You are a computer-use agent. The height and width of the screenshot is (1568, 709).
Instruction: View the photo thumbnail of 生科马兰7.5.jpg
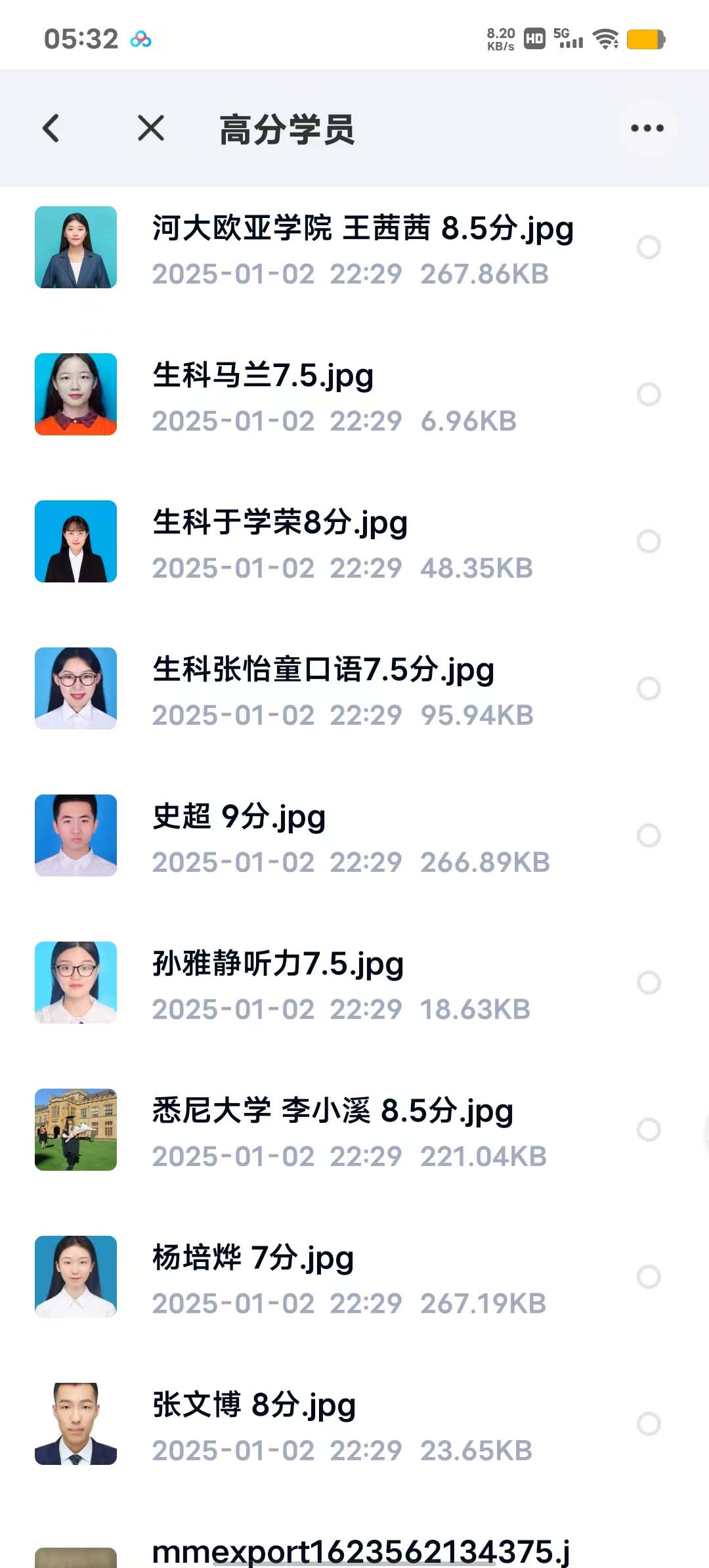click(x=75, y=395)
